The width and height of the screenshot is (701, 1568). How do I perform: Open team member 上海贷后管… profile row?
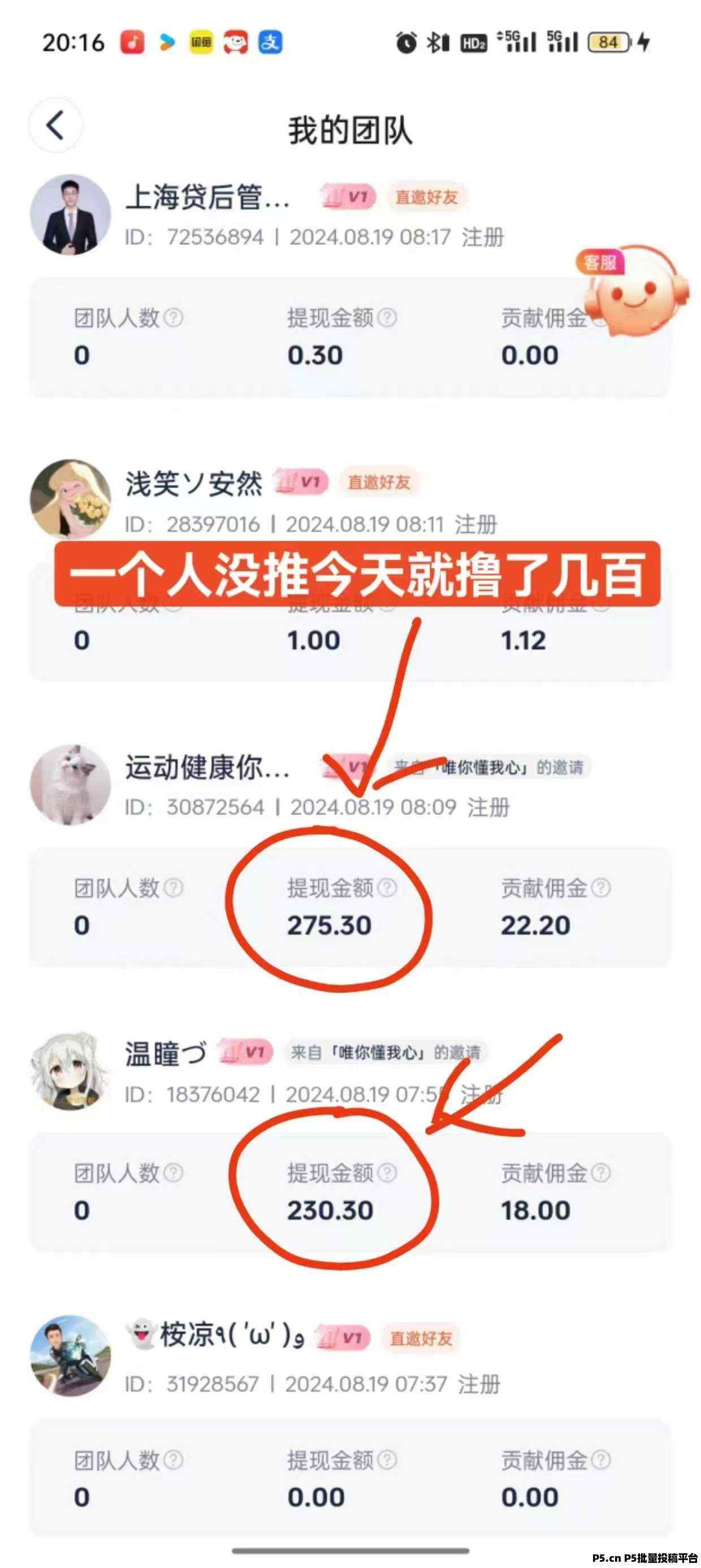coord(207,198)
